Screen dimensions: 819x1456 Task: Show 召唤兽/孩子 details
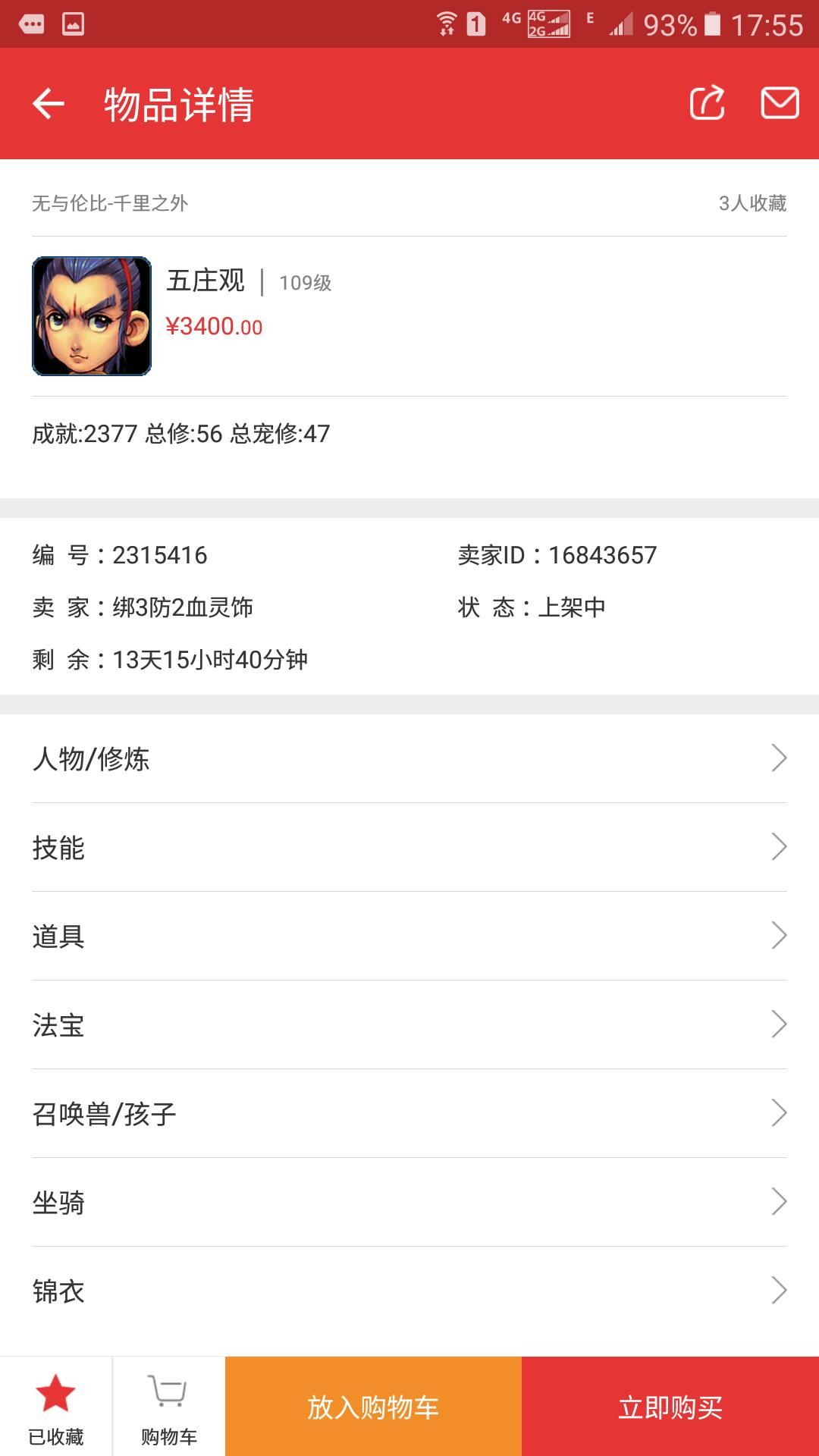coord(409,1113)
